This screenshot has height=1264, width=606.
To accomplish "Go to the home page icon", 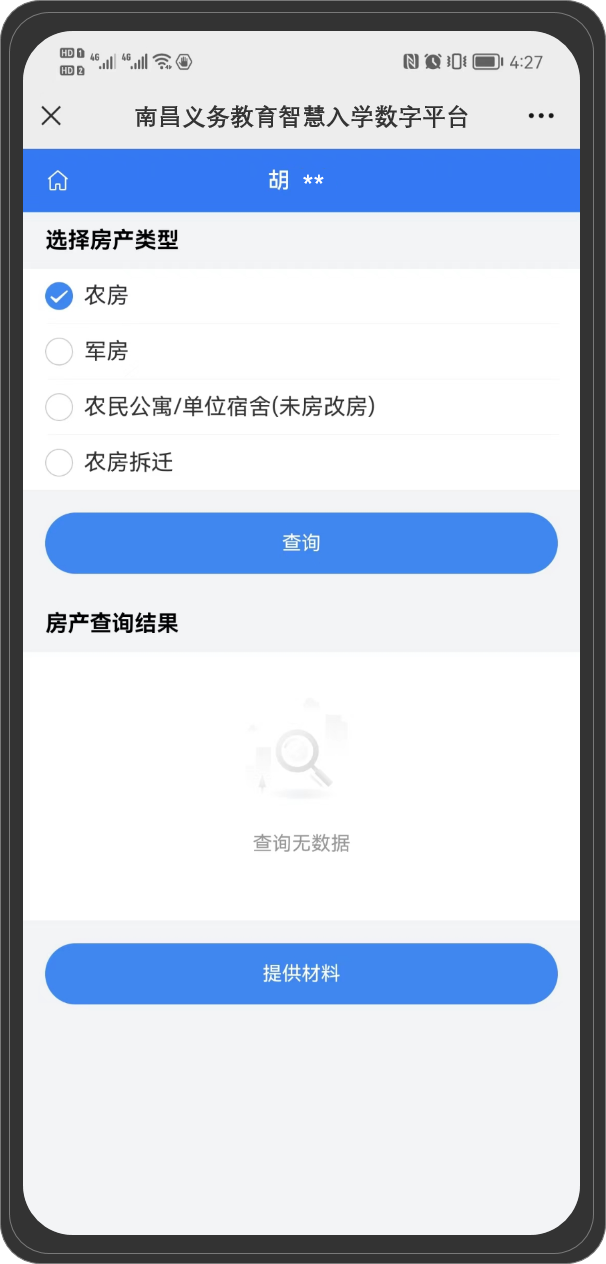I will tap(58, 181).
